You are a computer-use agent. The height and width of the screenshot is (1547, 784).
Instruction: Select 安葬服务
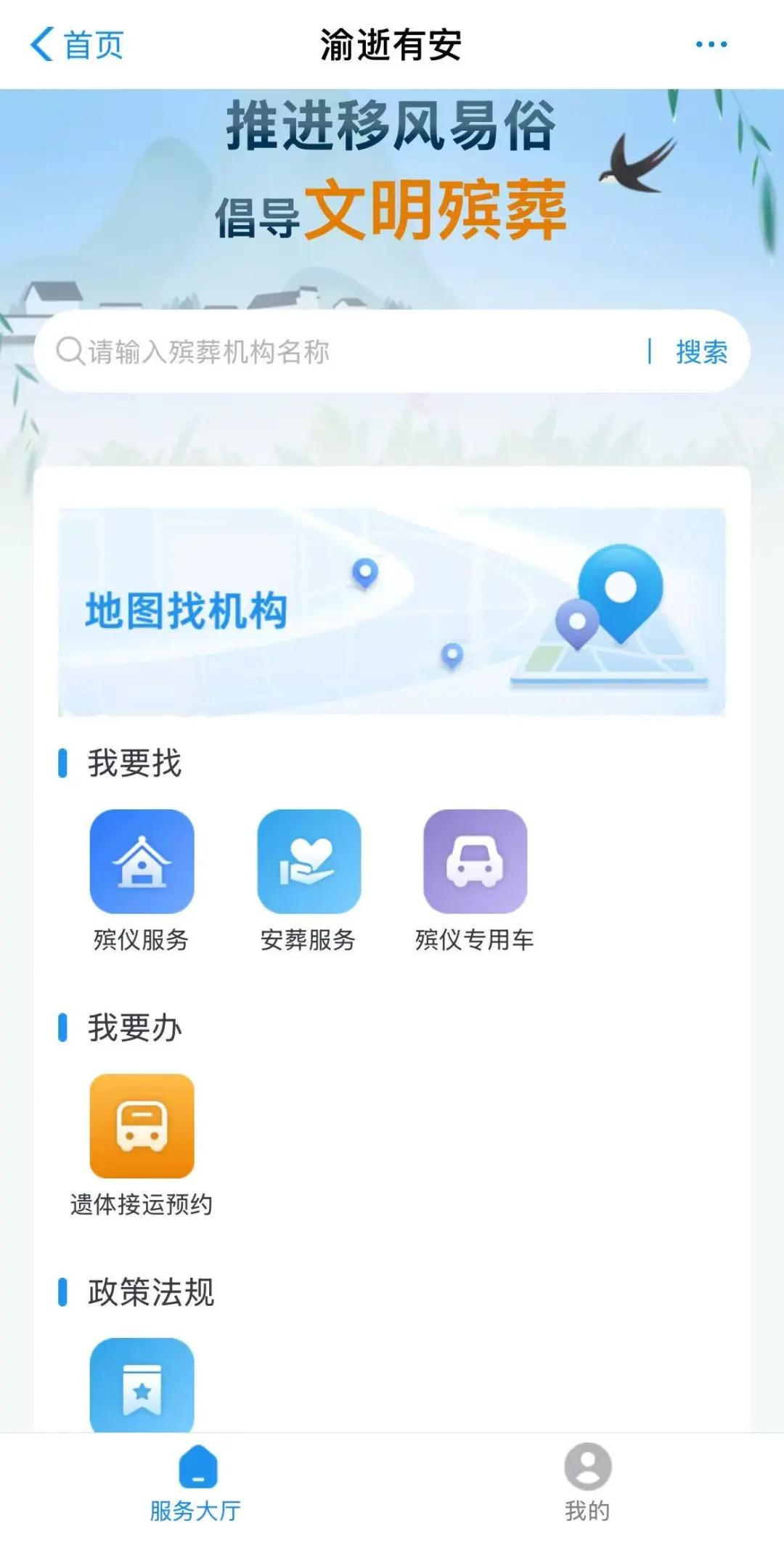[309, 862]
